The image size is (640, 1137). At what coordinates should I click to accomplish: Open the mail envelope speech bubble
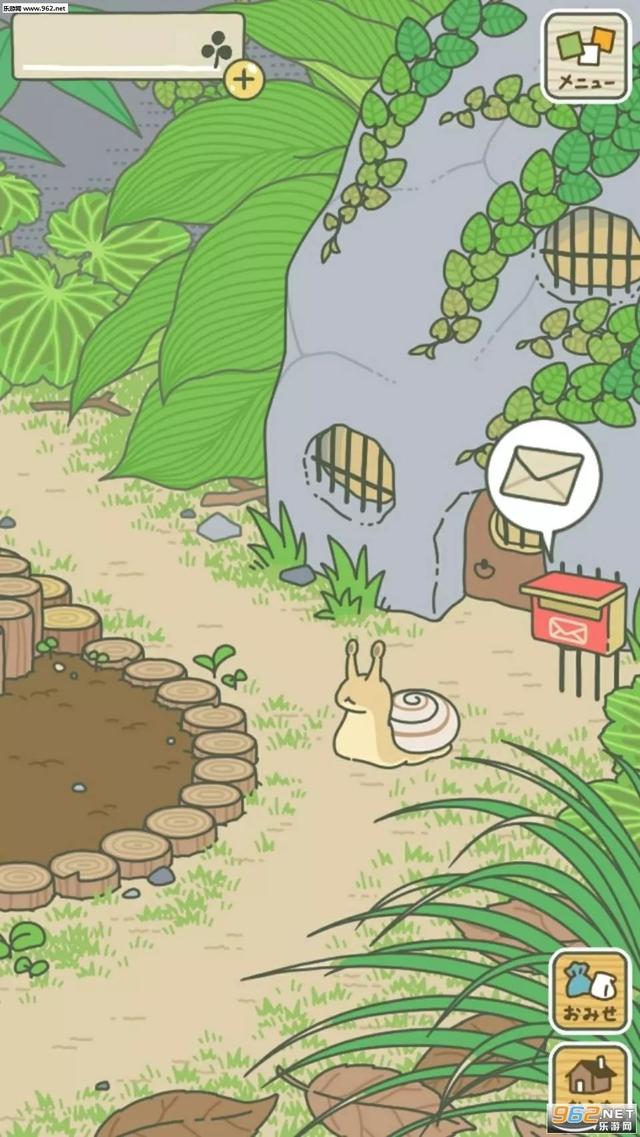543,475
